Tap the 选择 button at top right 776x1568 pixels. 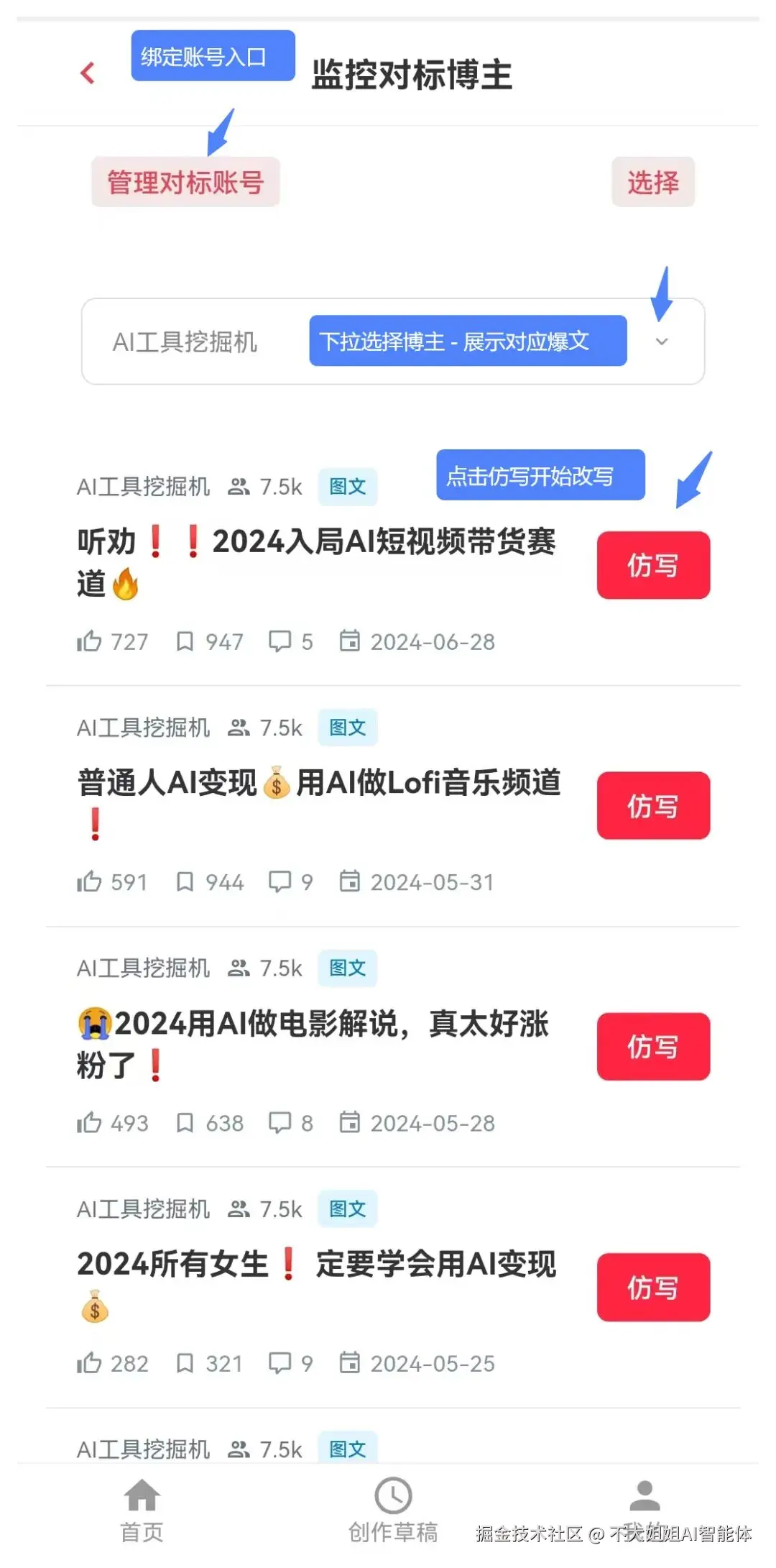652,183
